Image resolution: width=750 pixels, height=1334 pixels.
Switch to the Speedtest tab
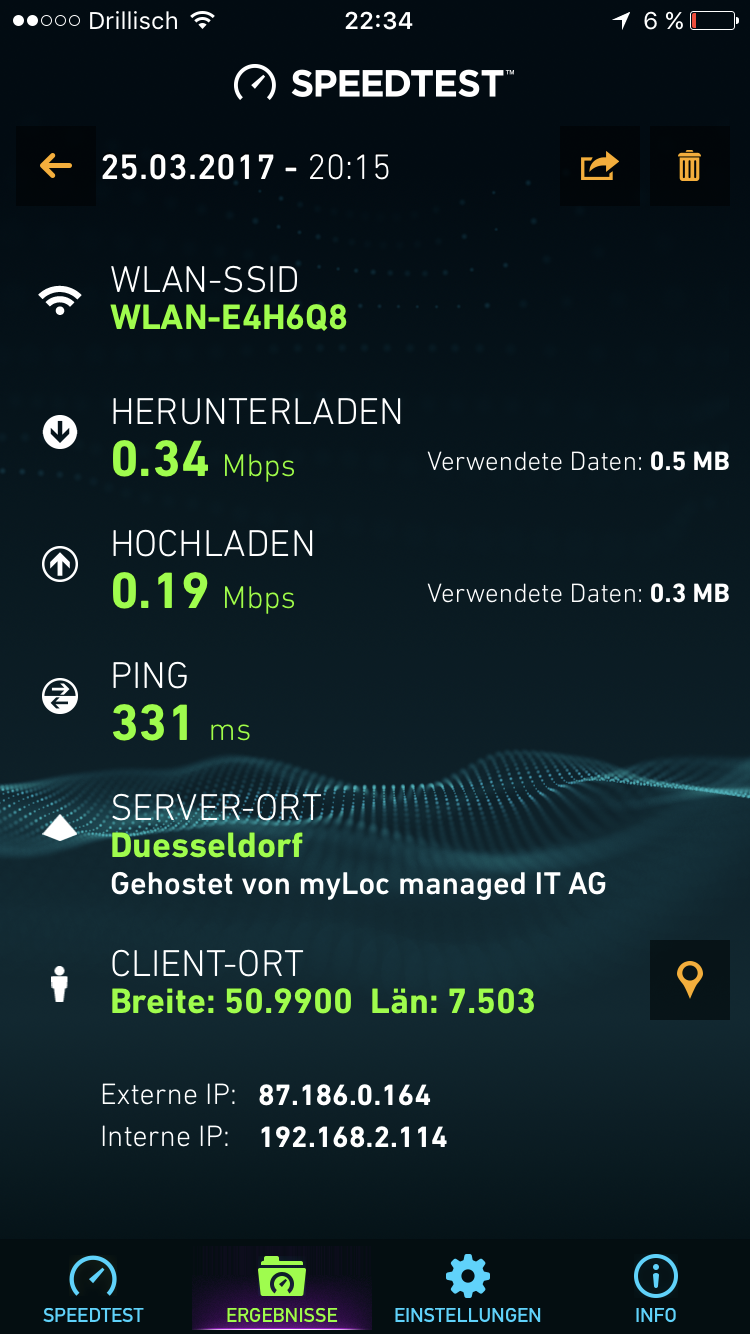[x=93, y=1289]
